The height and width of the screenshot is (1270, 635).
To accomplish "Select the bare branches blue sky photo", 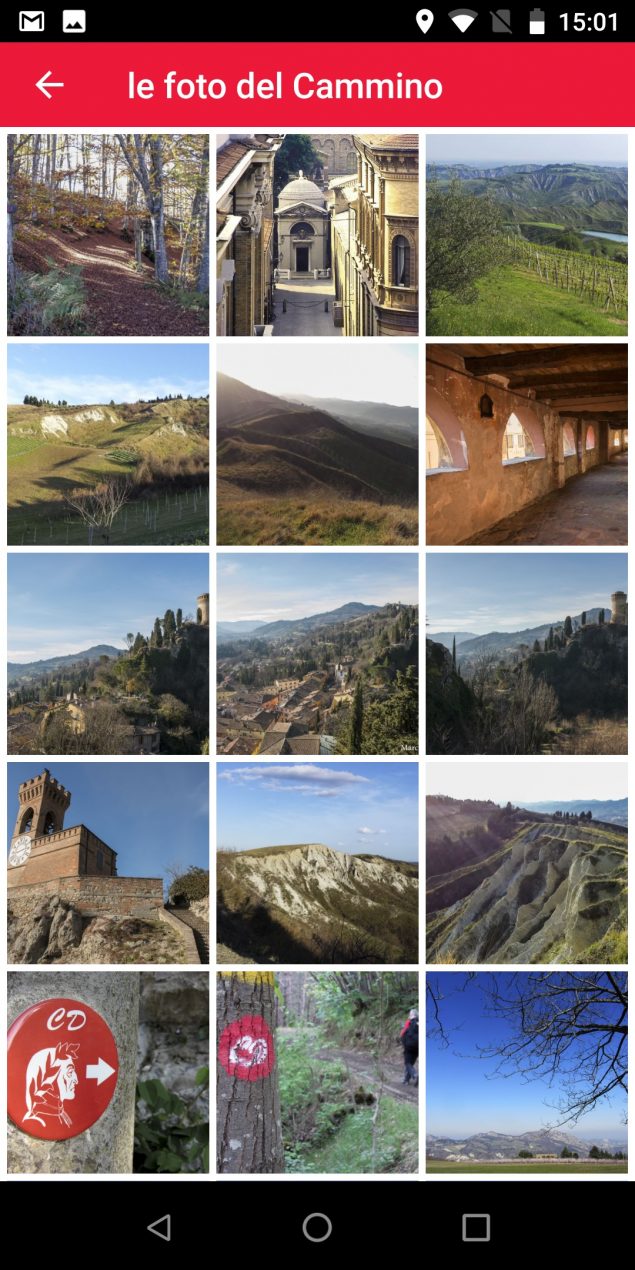I will [x=527, y=1072].
